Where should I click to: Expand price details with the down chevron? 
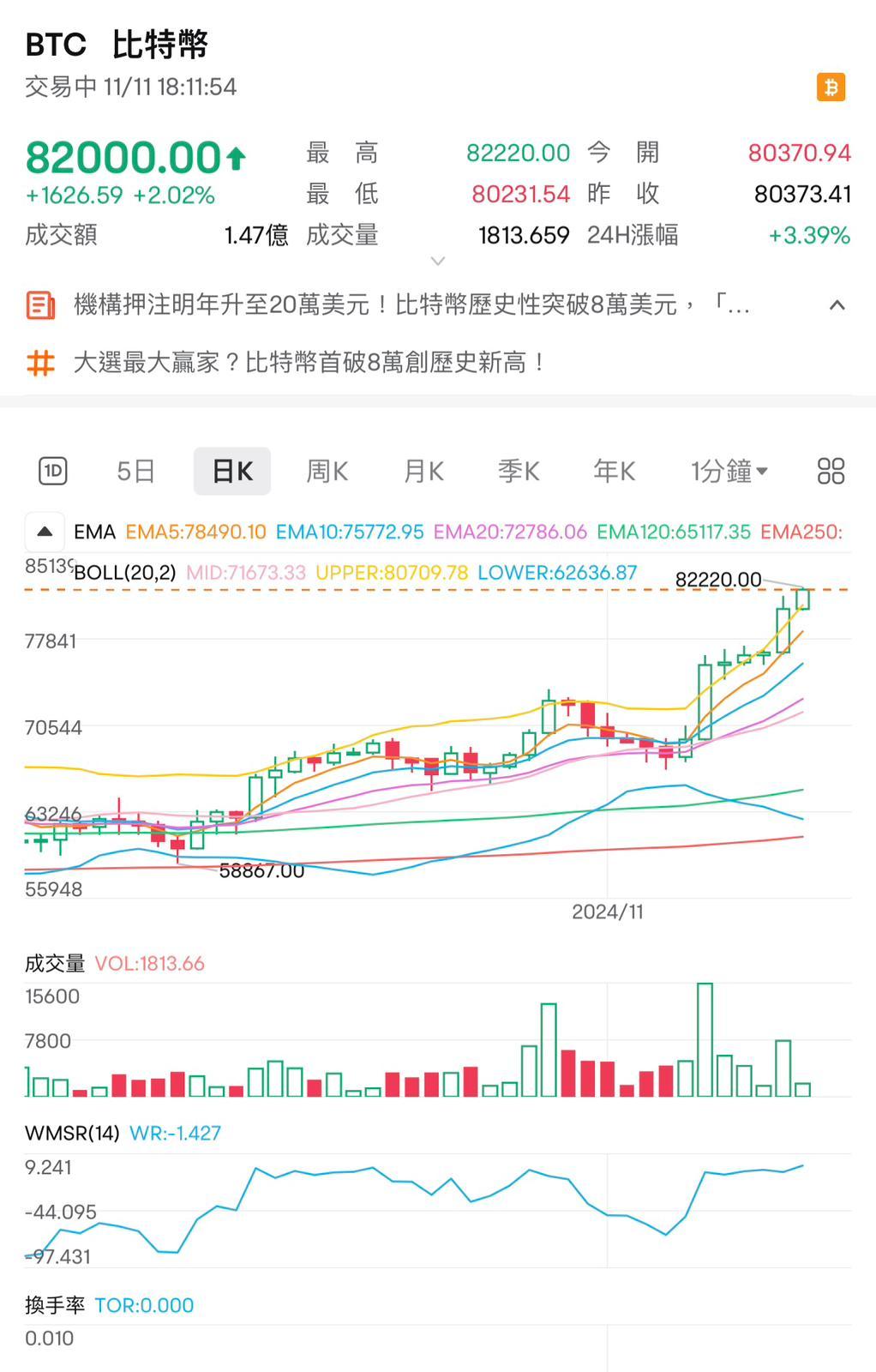coord(438,261)
